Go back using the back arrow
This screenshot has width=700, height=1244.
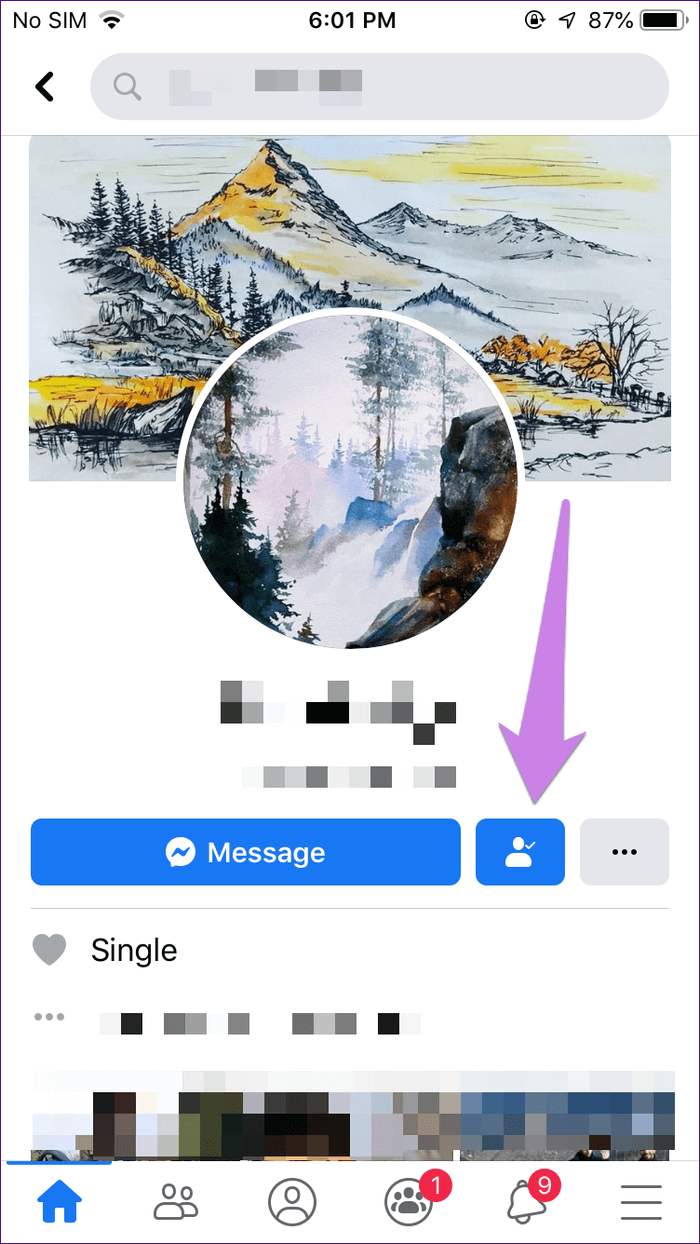(x=45, y=87)
